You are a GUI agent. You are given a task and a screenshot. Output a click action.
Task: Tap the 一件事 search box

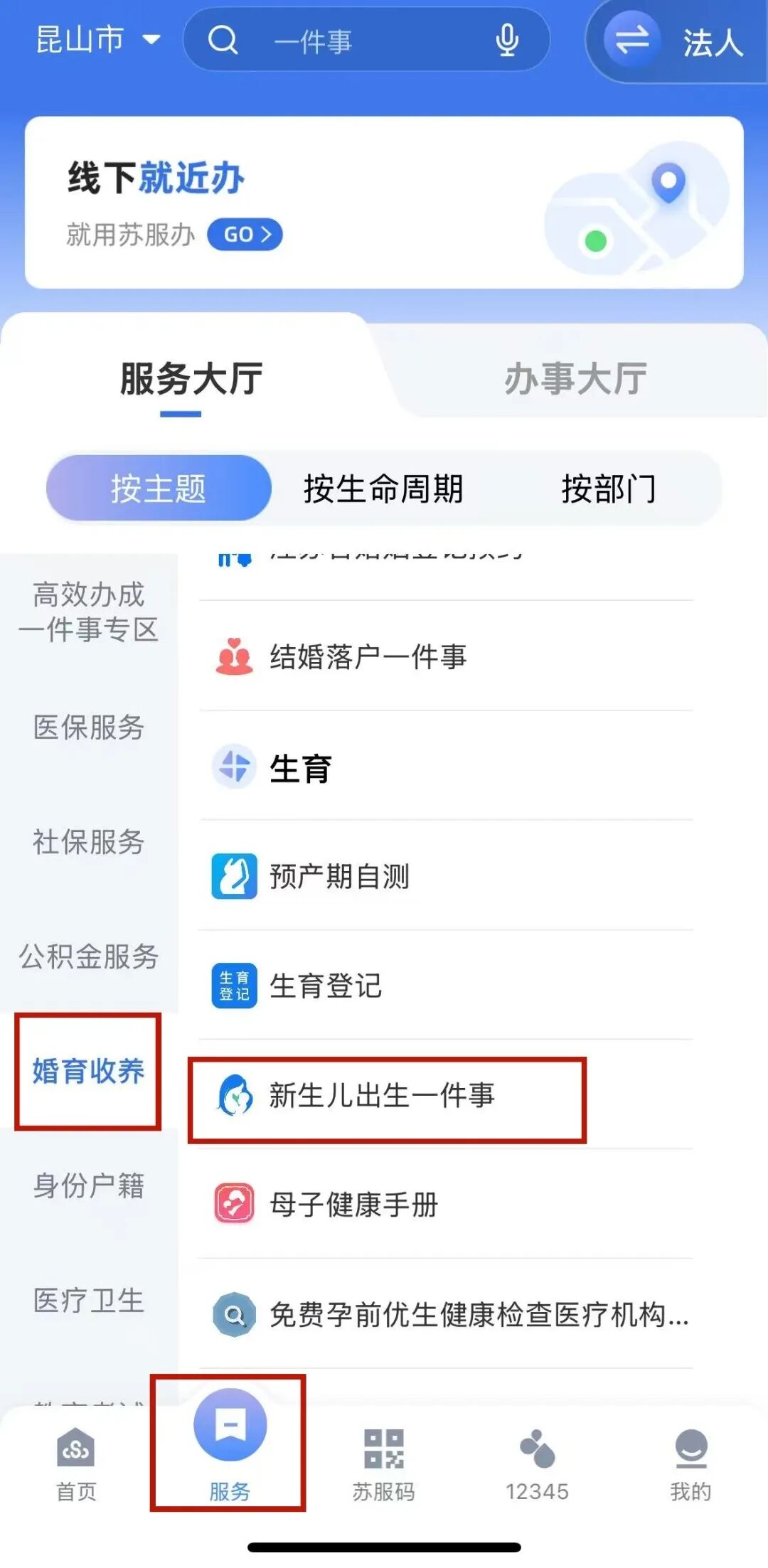point(356,41)
